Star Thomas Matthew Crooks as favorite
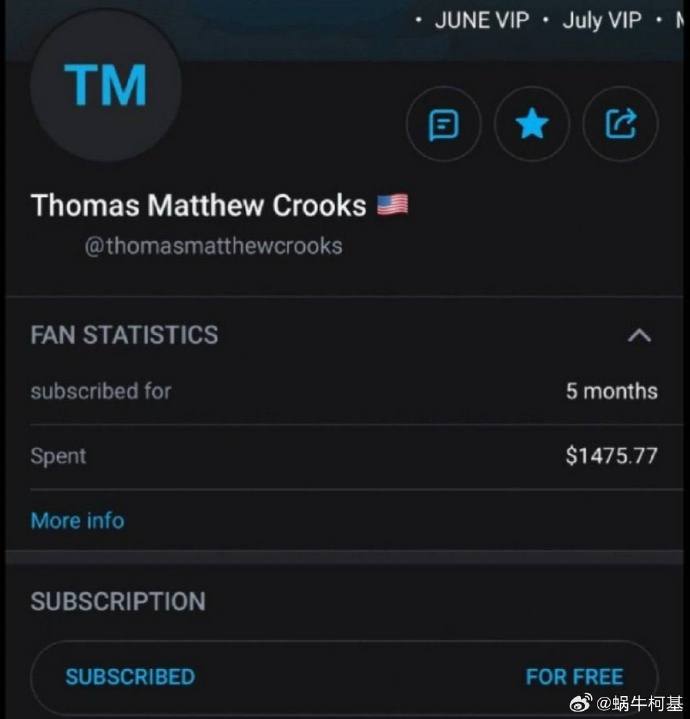Image resolution: width=690 pixels, height=719 pixels. (532, 124)
